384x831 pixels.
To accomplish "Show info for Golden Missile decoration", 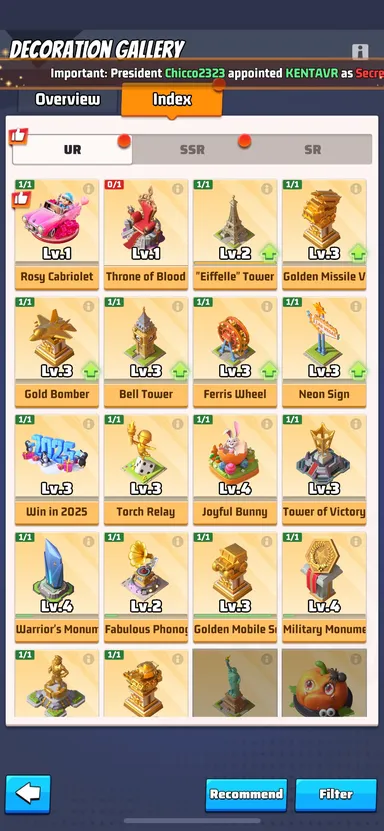I will pos(356,189).
